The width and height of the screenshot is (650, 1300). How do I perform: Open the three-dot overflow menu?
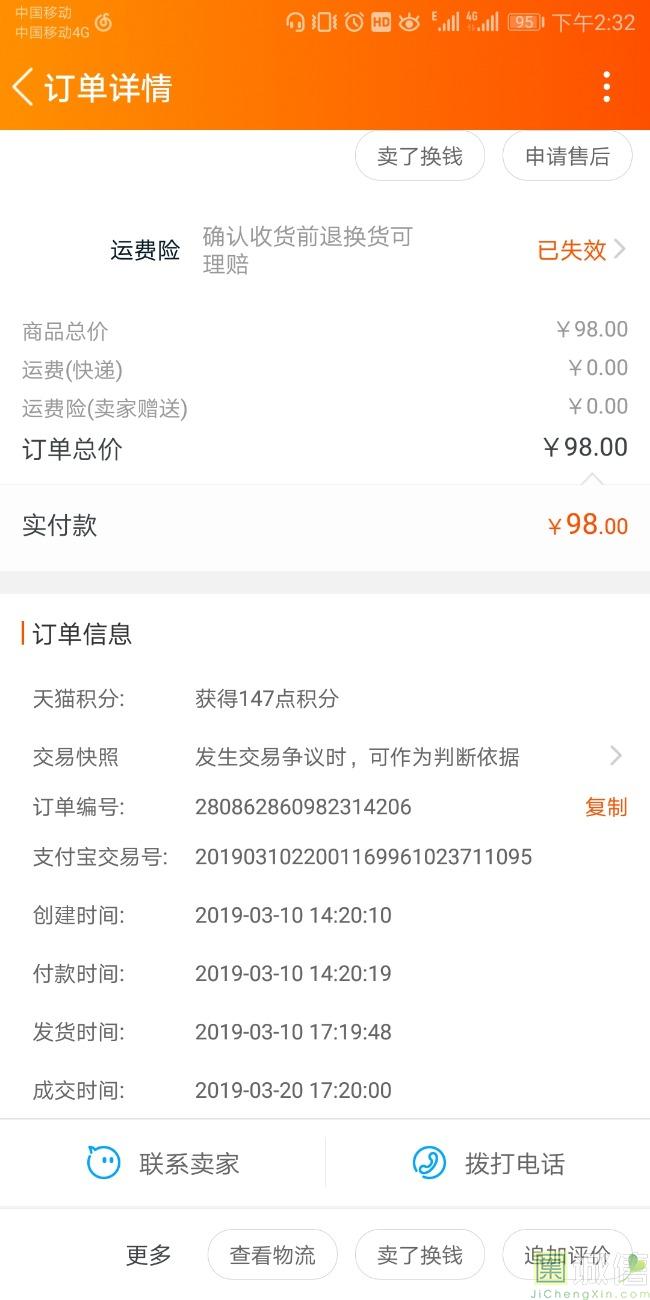606,87
